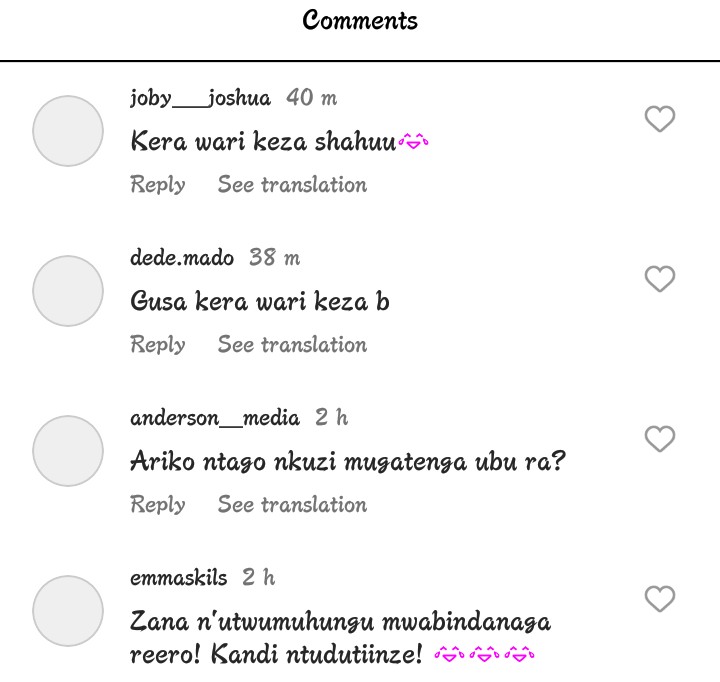Like anderson__media's comment

point(659,439)
